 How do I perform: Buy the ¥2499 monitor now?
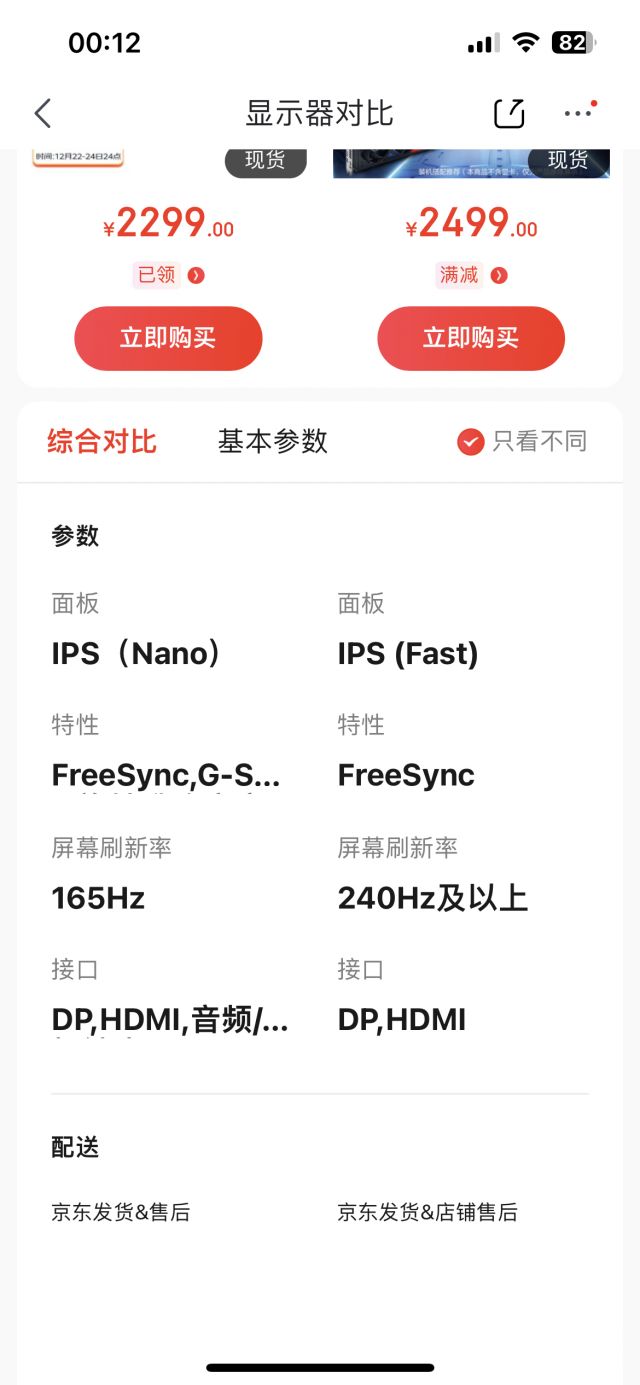pyautogui.click(x=471, y=338)
